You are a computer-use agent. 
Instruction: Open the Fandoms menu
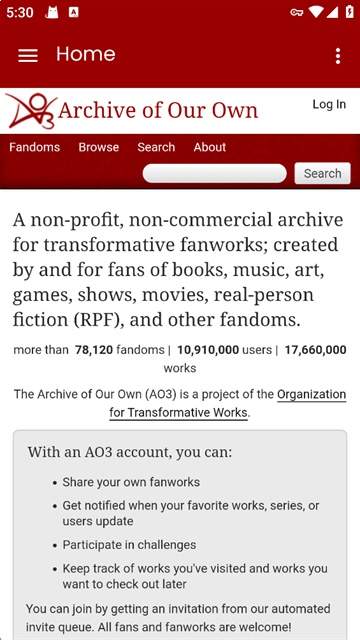[35, 147]
